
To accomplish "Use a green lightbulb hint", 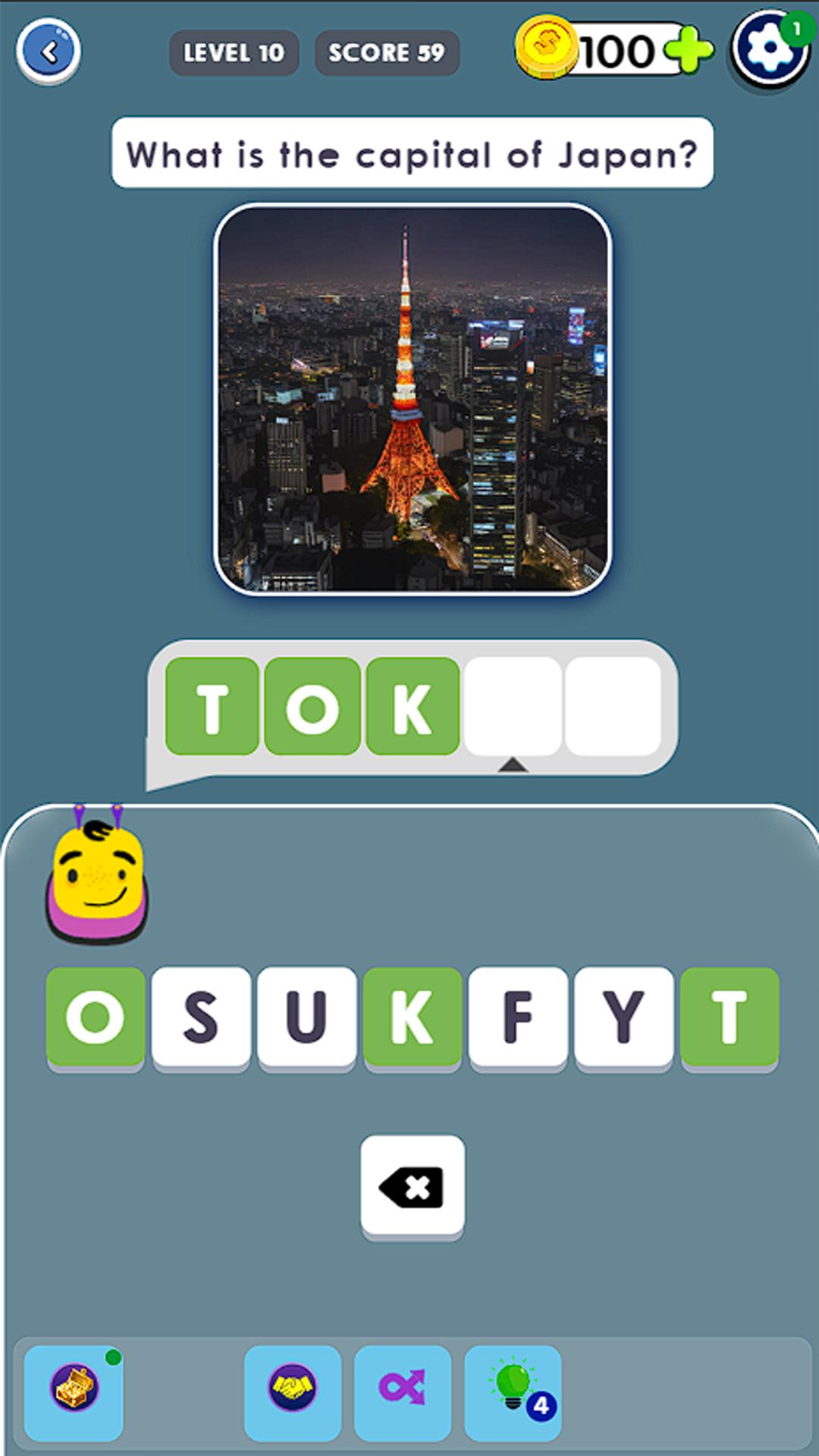I will click(513, 1392).
